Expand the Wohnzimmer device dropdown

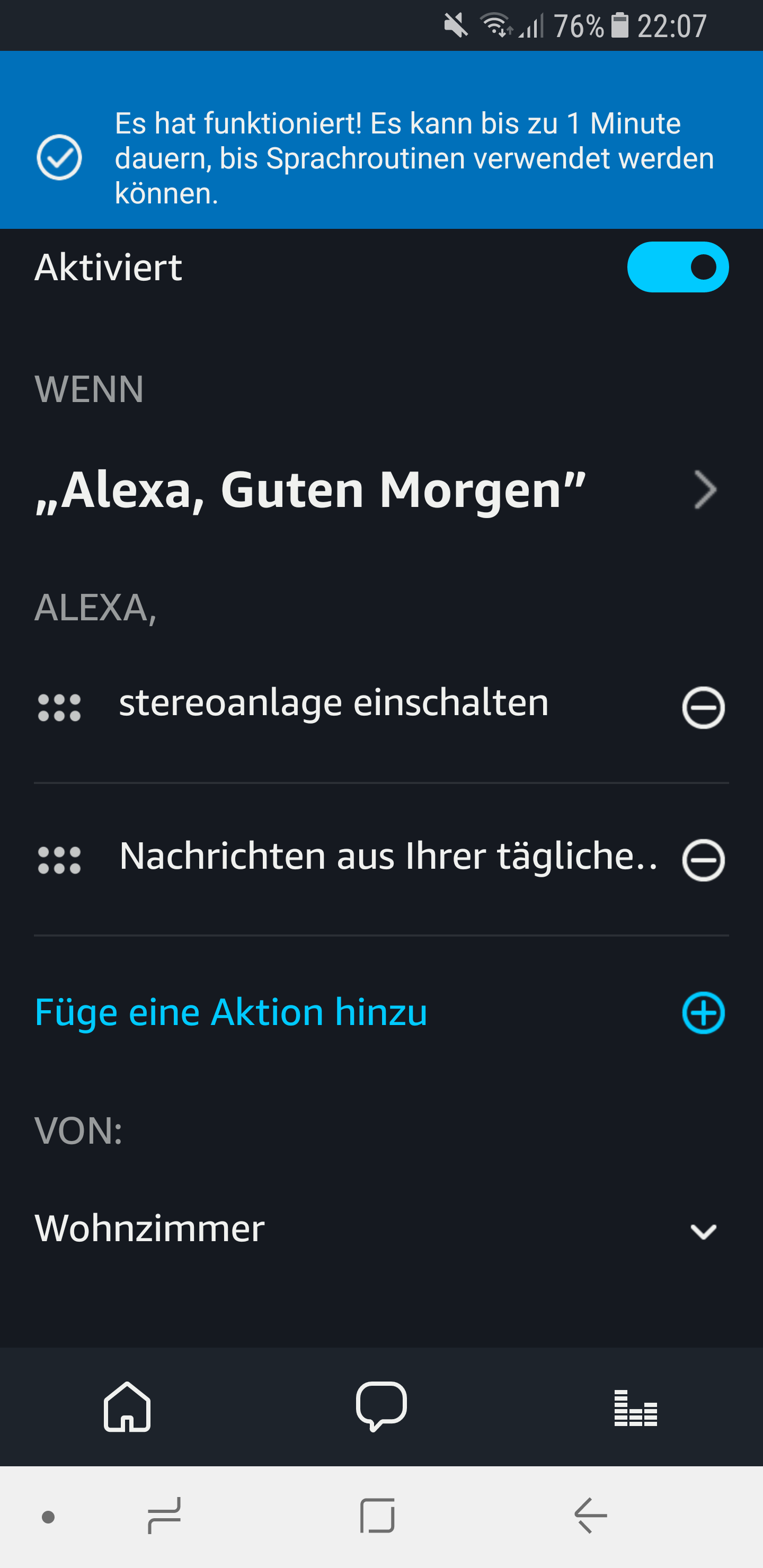pos(381,1228)
